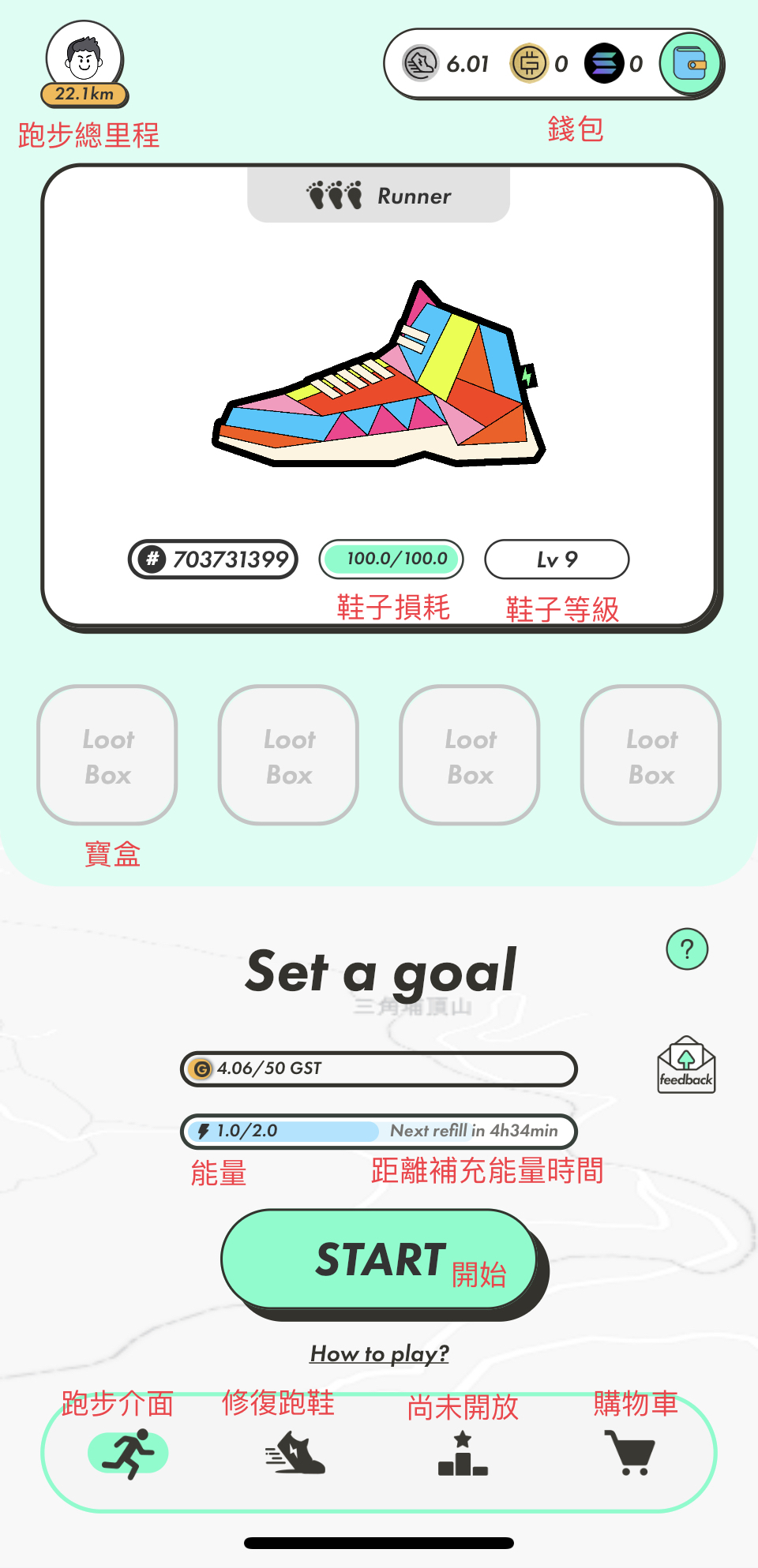
Task: Go to the shopping cart tab
Action: pos(630,1454)
